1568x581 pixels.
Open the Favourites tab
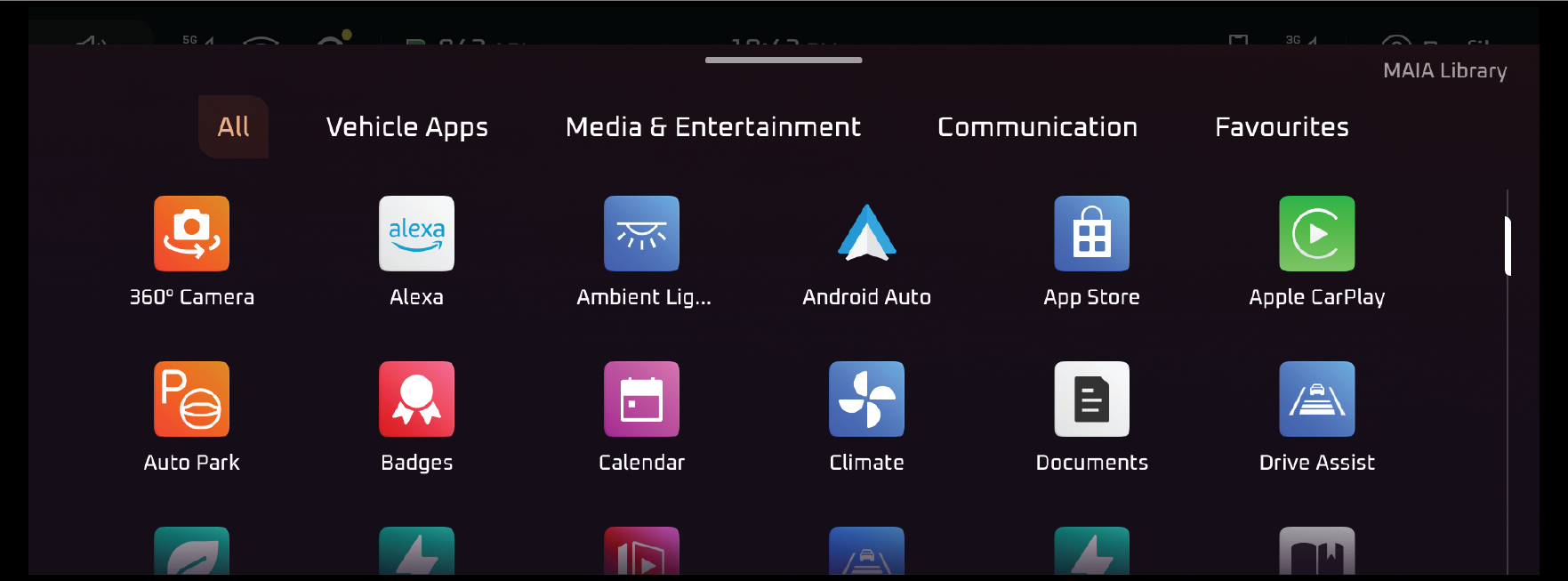point(1282,127)
